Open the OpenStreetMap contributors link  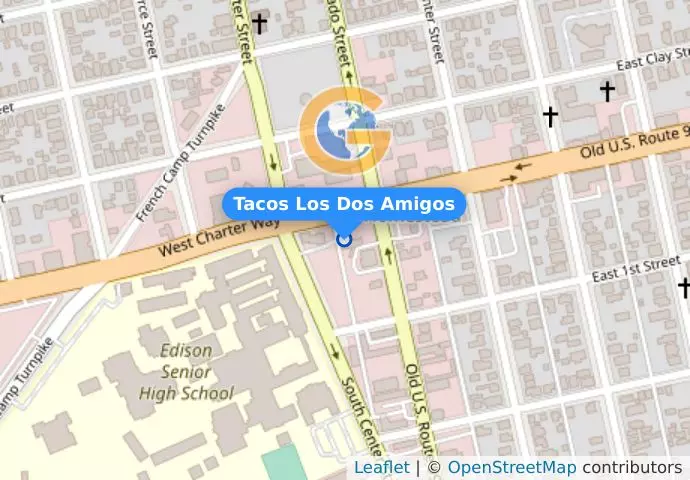coord(511,467)
